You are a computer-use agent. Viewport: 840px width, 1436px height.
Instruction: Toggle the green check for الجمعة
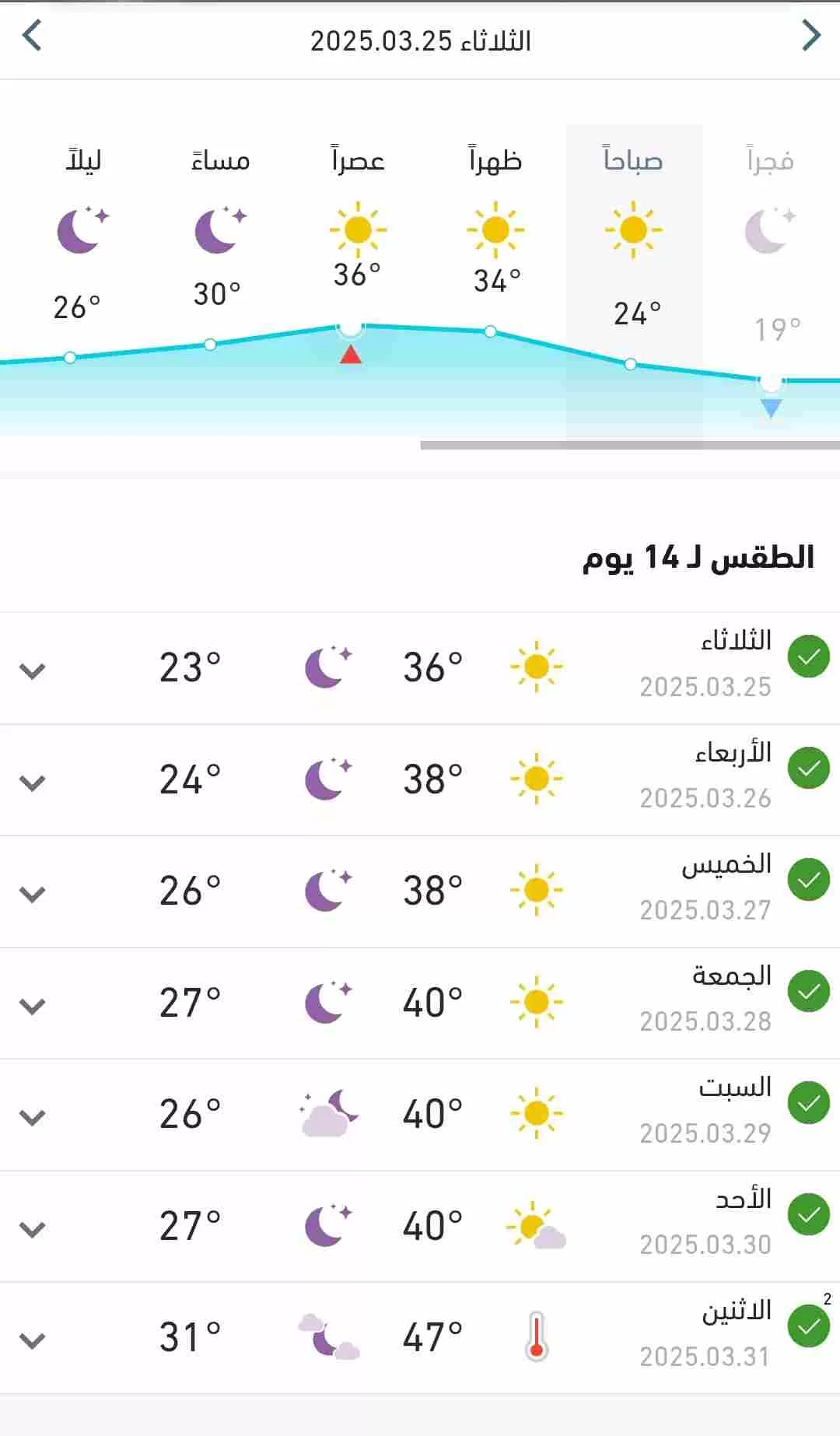click(808, 992)
